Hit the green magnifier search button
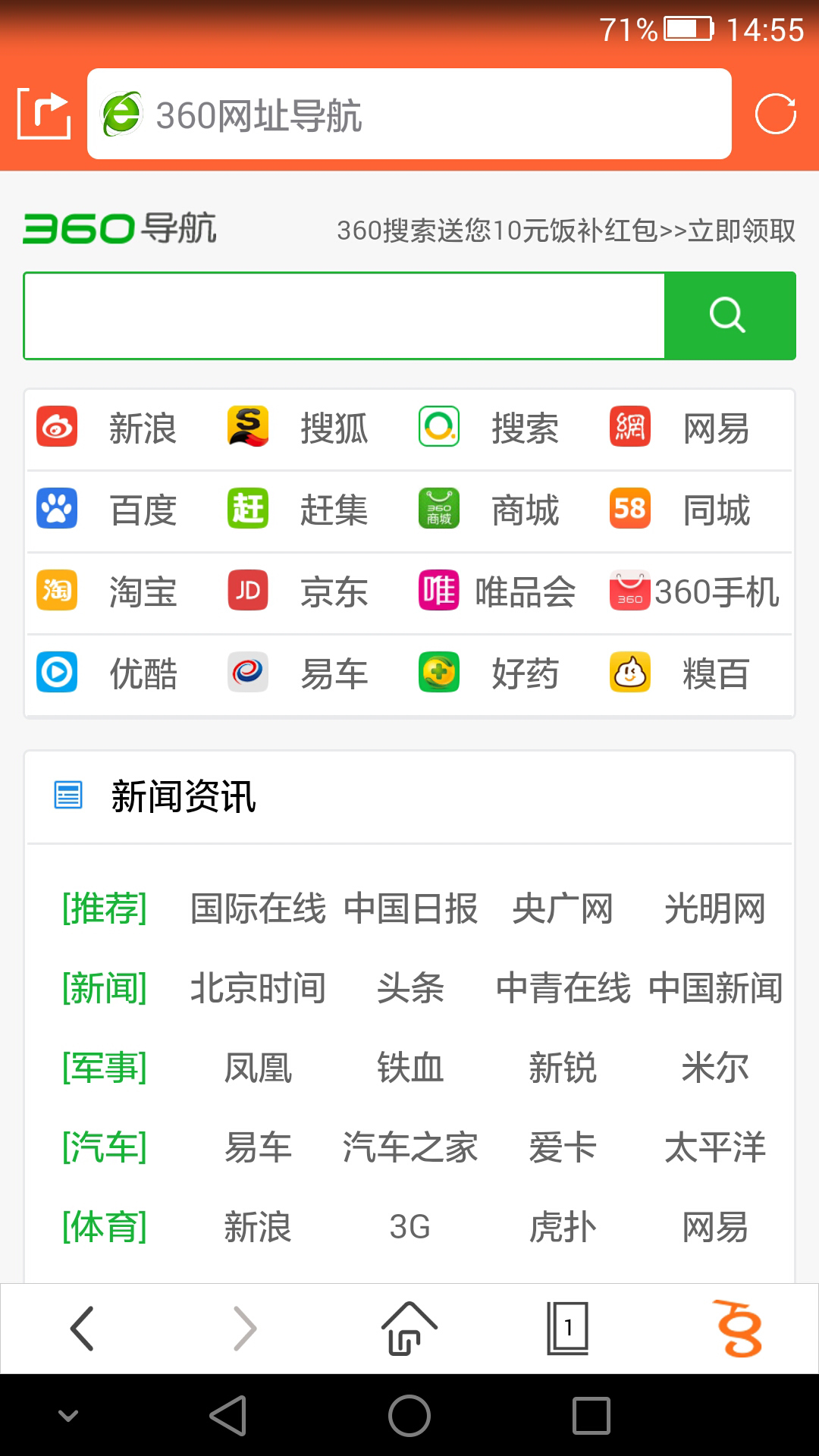The height and width of the screenshot is (1456, 819). (730, 315)
